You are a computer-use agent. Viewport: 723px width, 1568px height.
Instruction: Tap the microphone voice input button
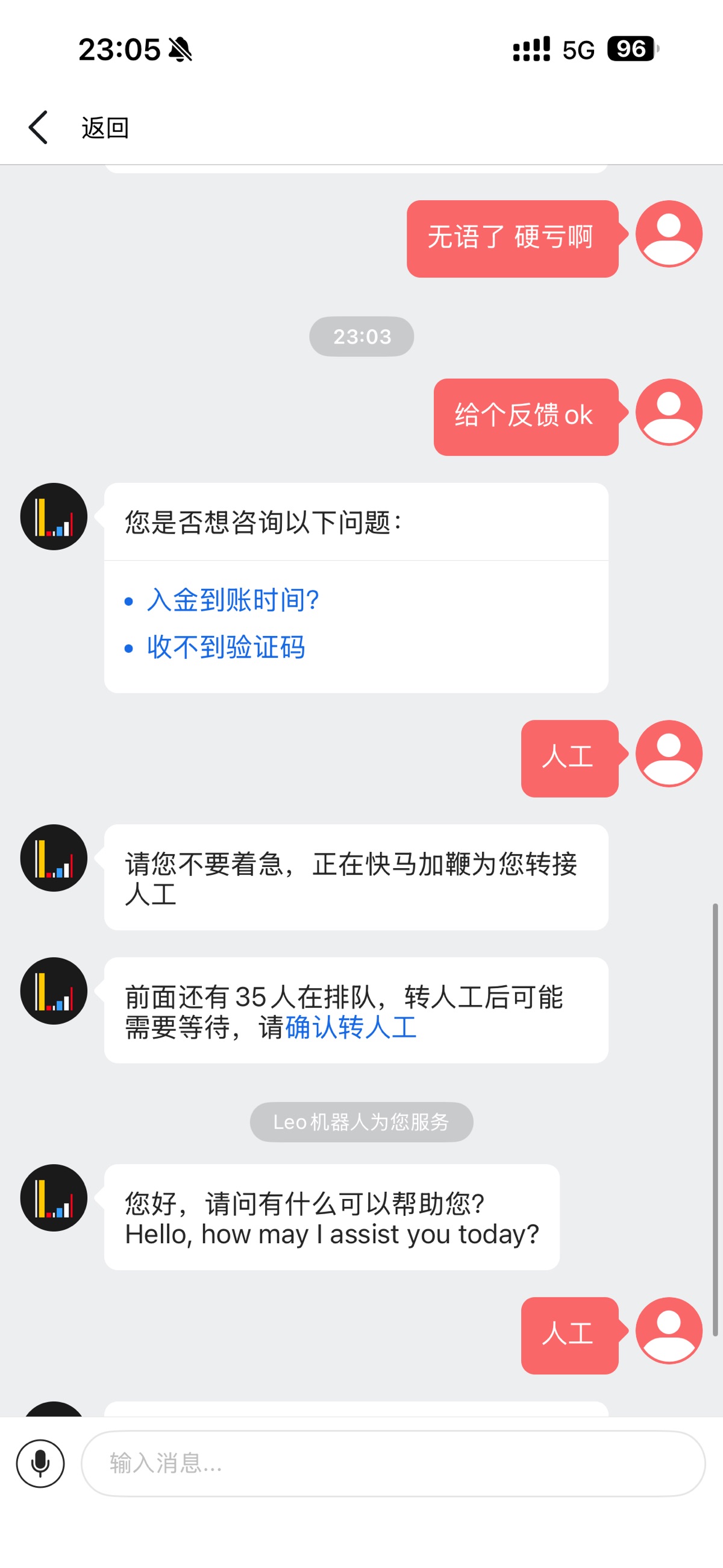[40, 1463]
